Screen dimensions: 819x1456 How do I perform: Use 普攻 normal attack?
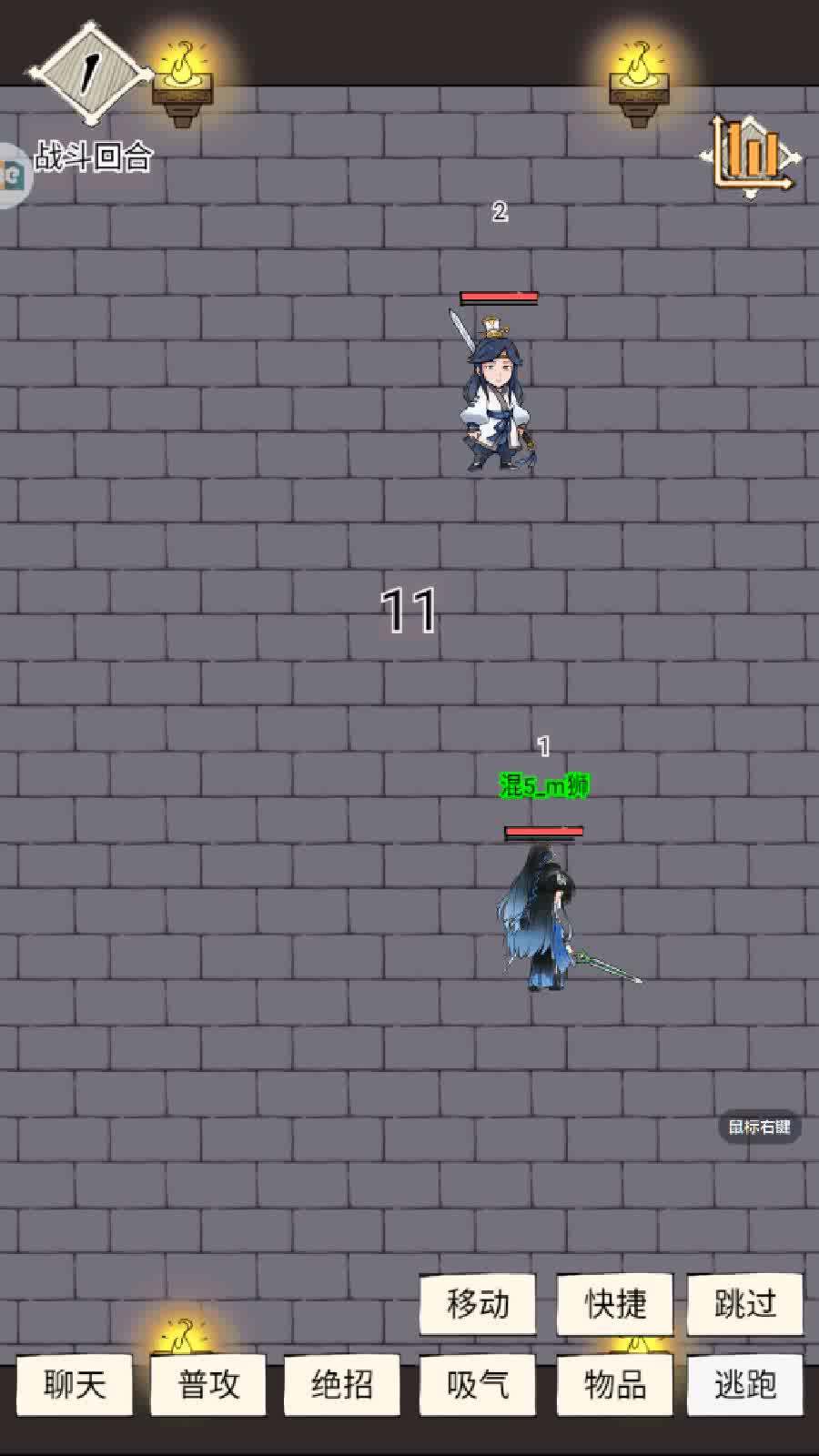click(x=208, y=1385)
